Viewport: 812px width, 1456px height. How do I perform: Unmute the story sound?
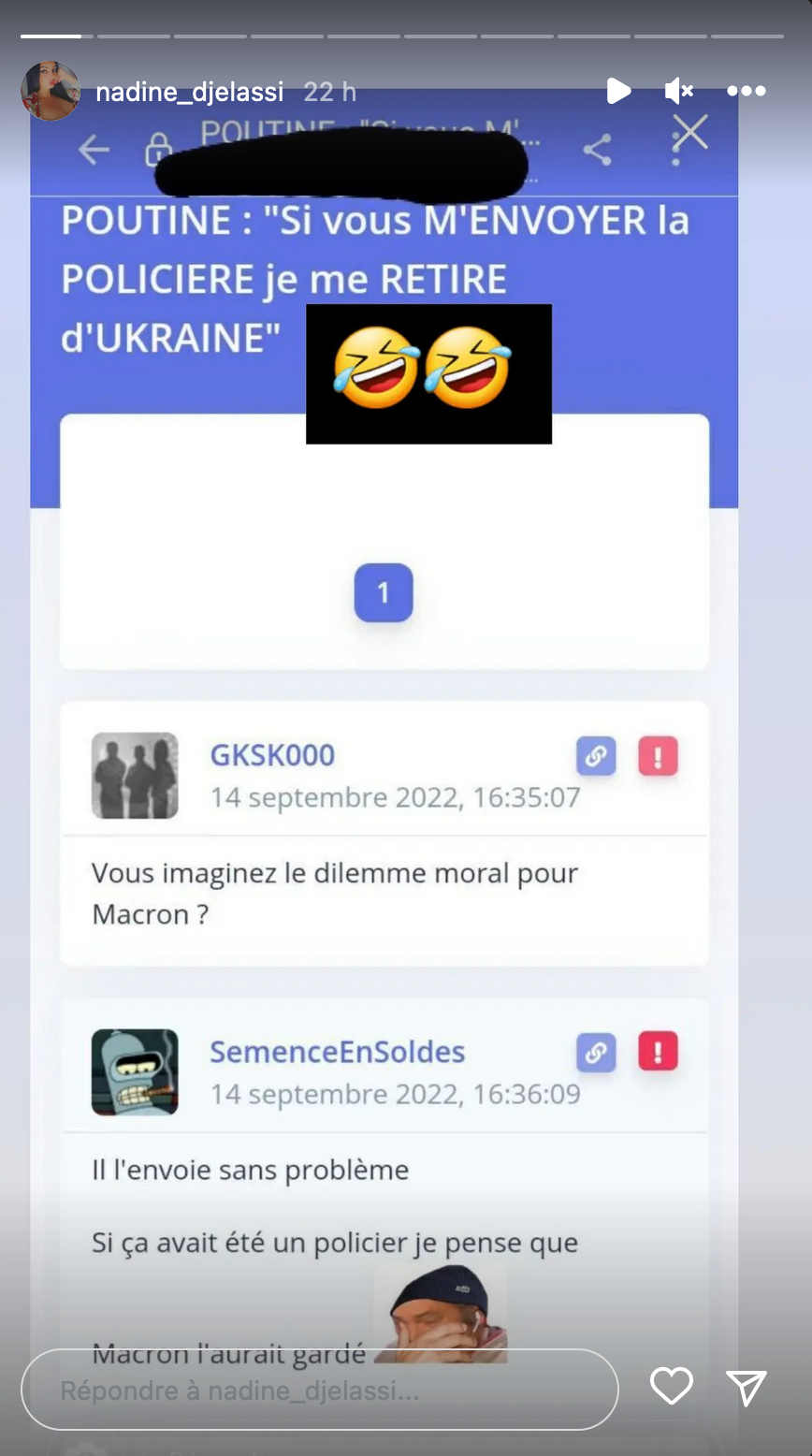tap(679, 91)
